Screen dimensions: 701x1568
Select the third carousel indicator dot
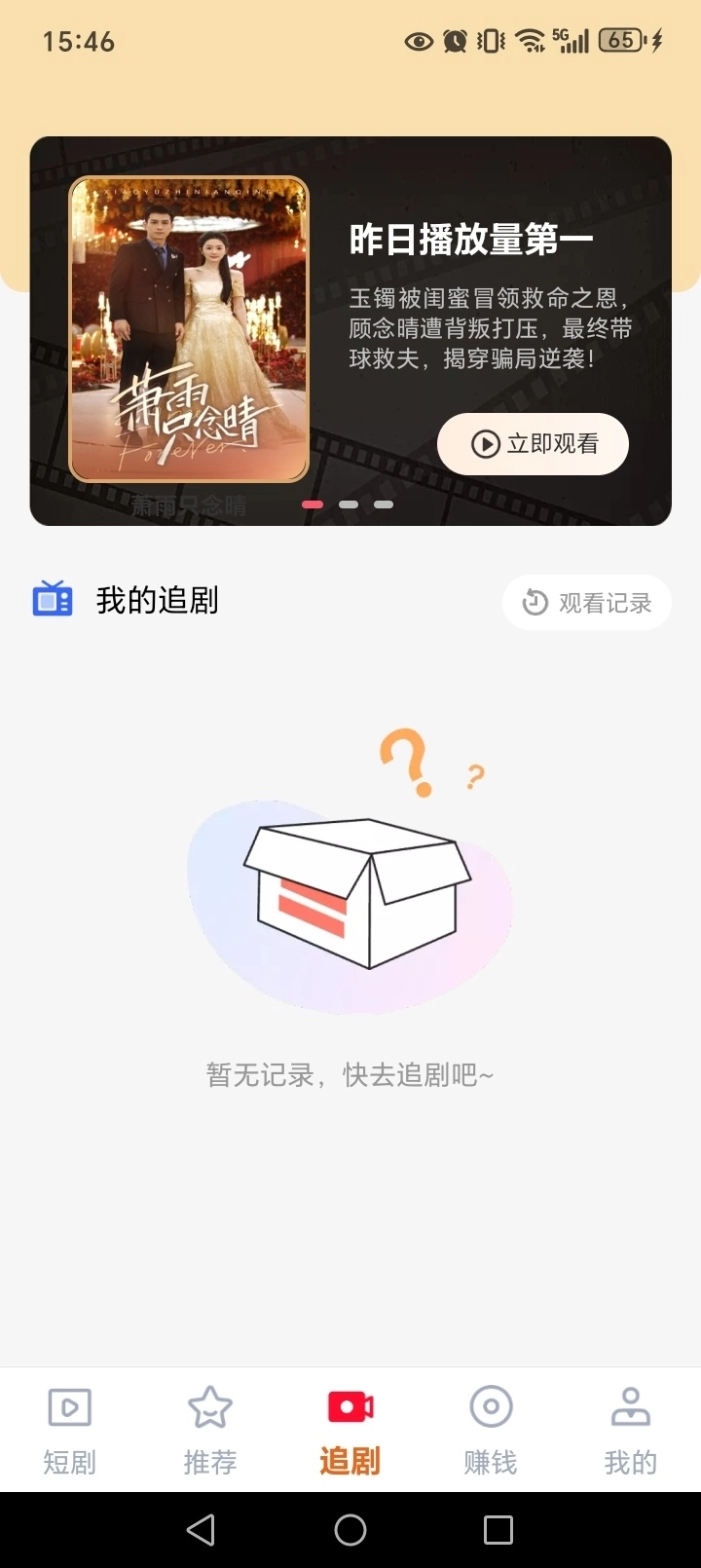(x=383, y=504)
